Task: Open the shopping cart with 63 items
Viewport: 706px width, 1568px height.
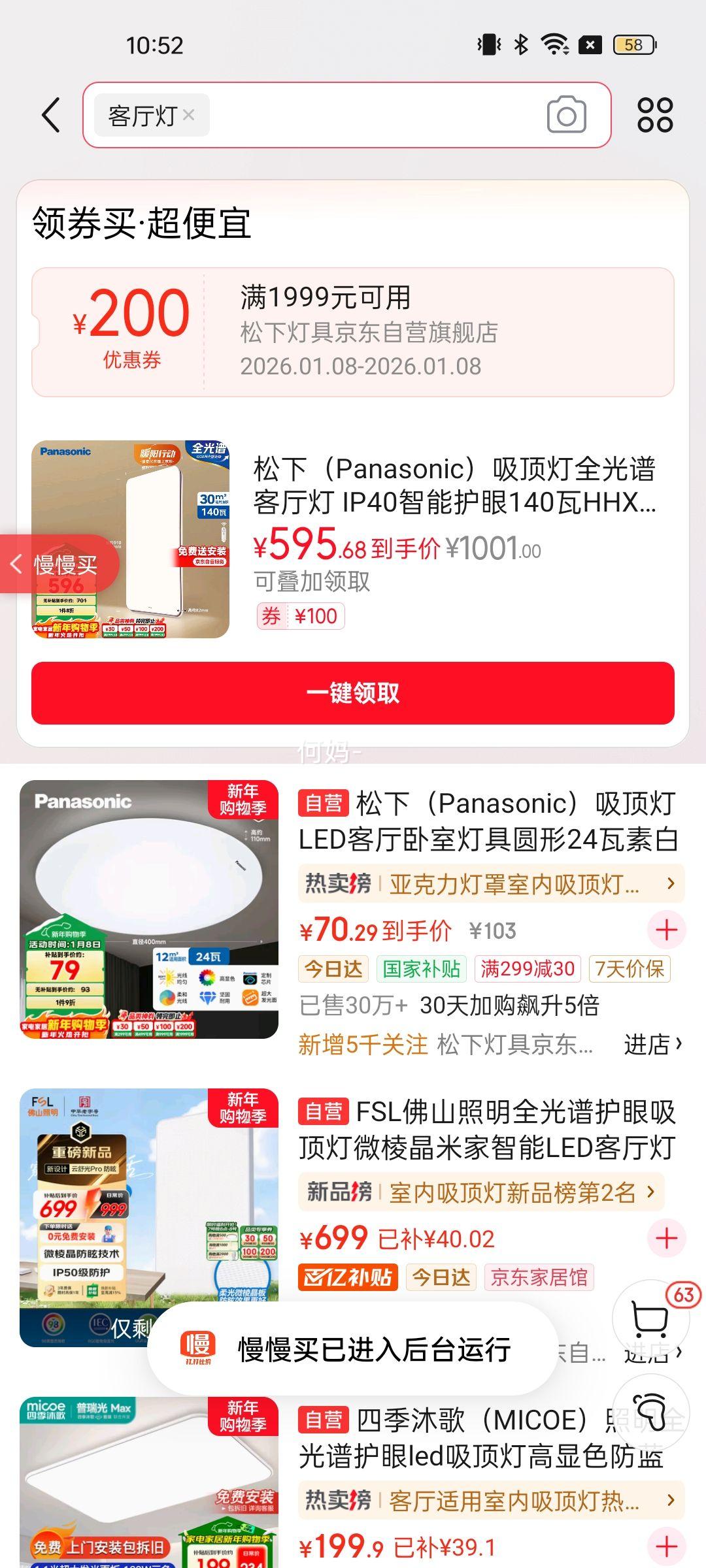Action: pos(650,1320)
